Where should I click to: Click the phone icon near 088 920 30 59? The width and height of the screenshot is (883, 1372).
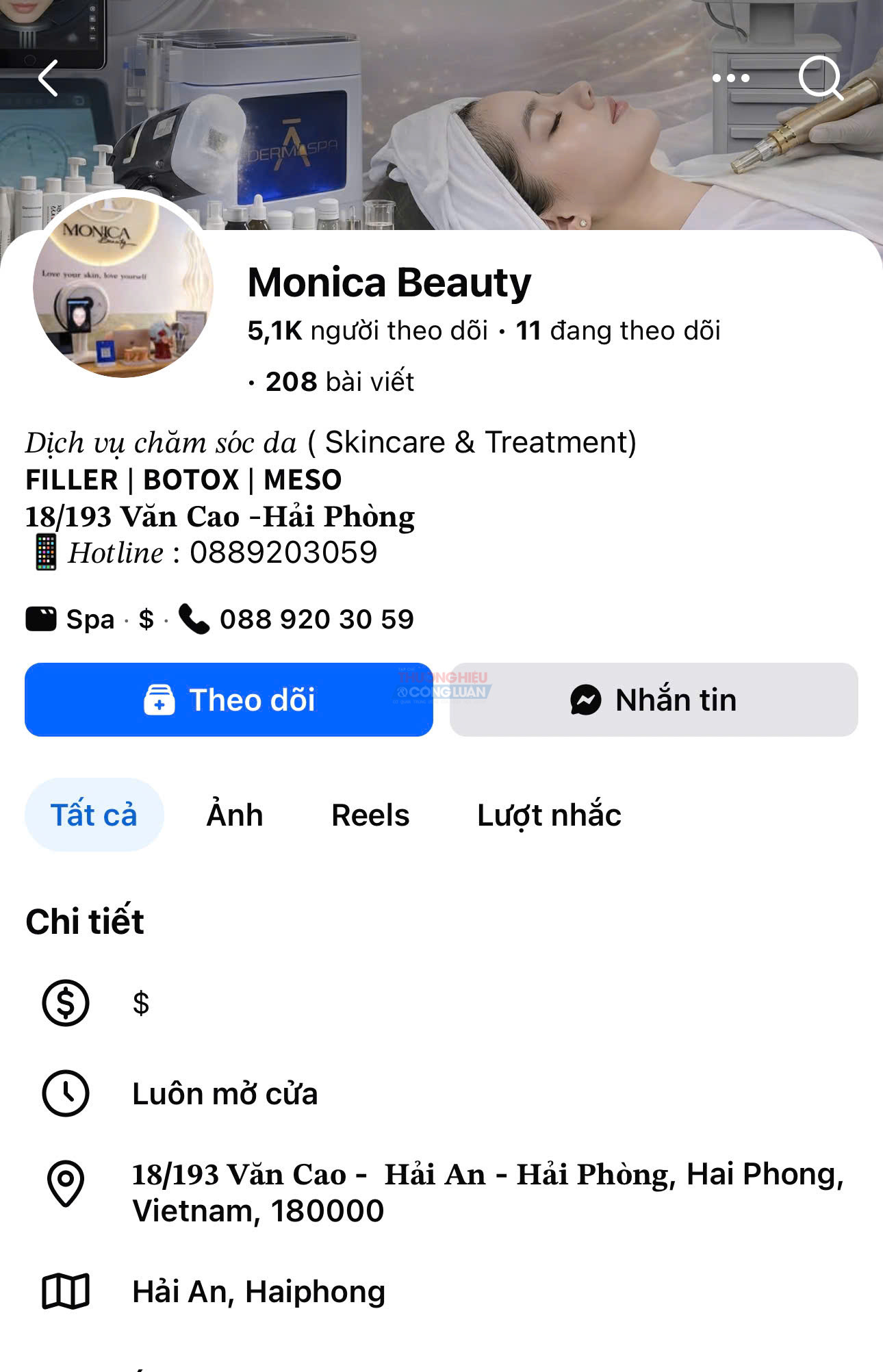coord(194,618)
